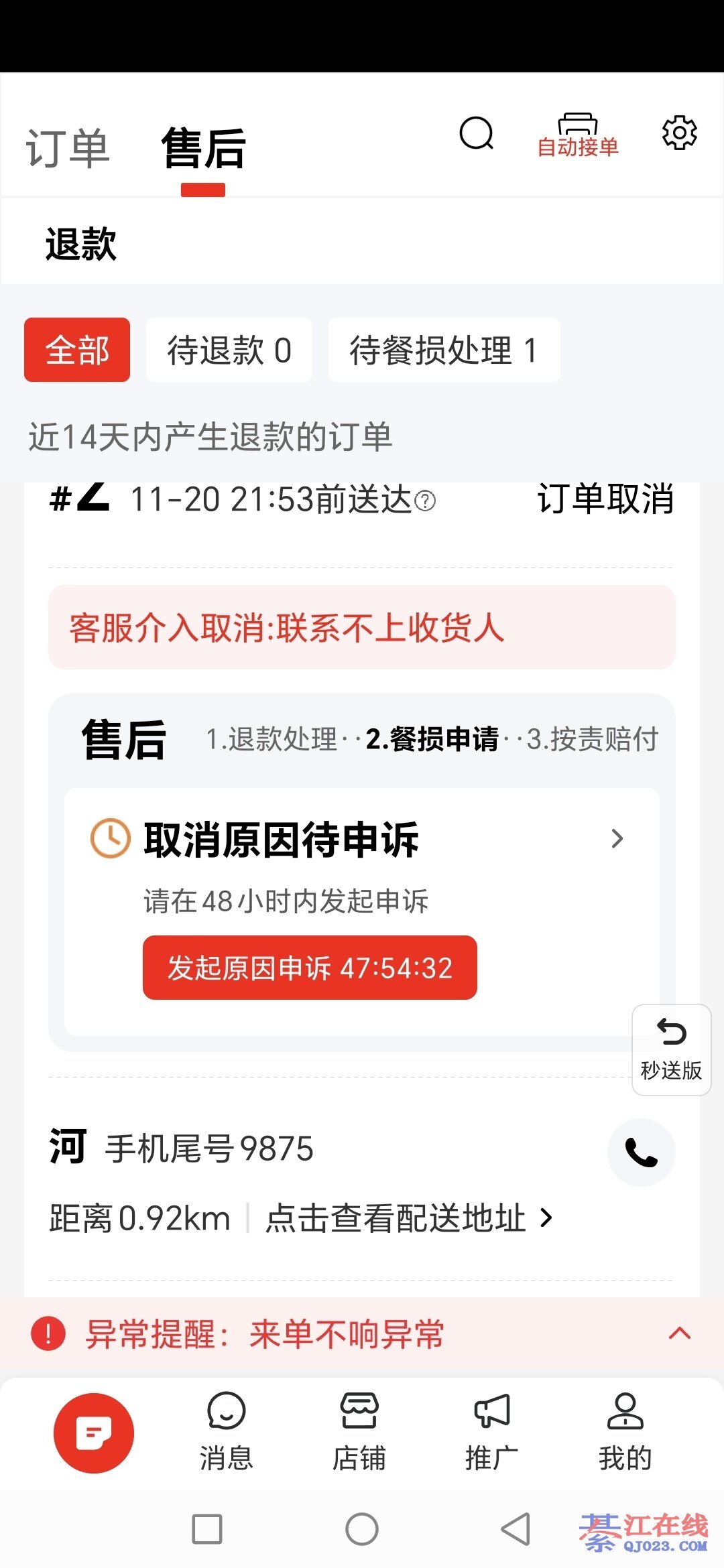The width and height of the screenshot is (724, 1568).
Task: Filter by 待退款 0
Action: pos(229,350)
